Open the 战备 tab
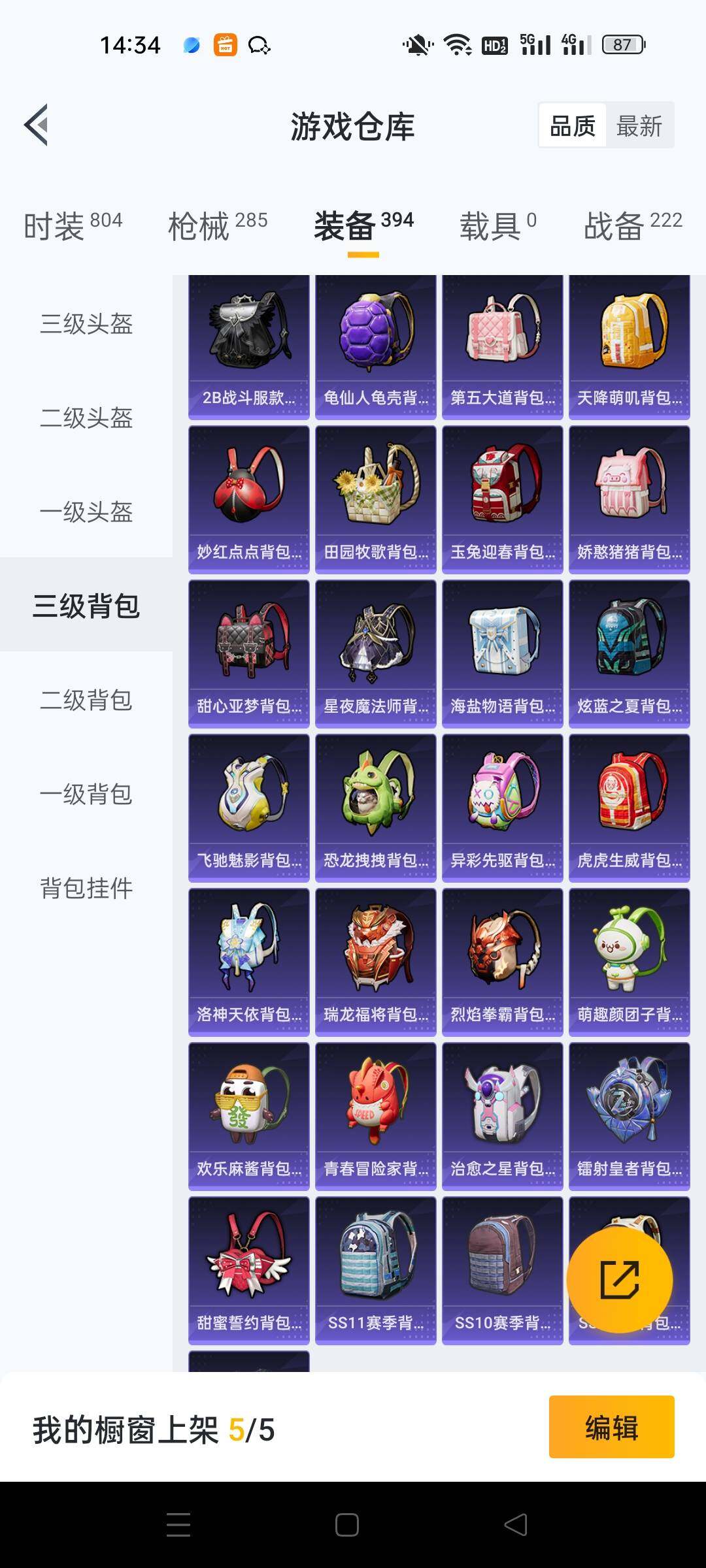Screen dimensions: 706x1568 coord(632,226)
